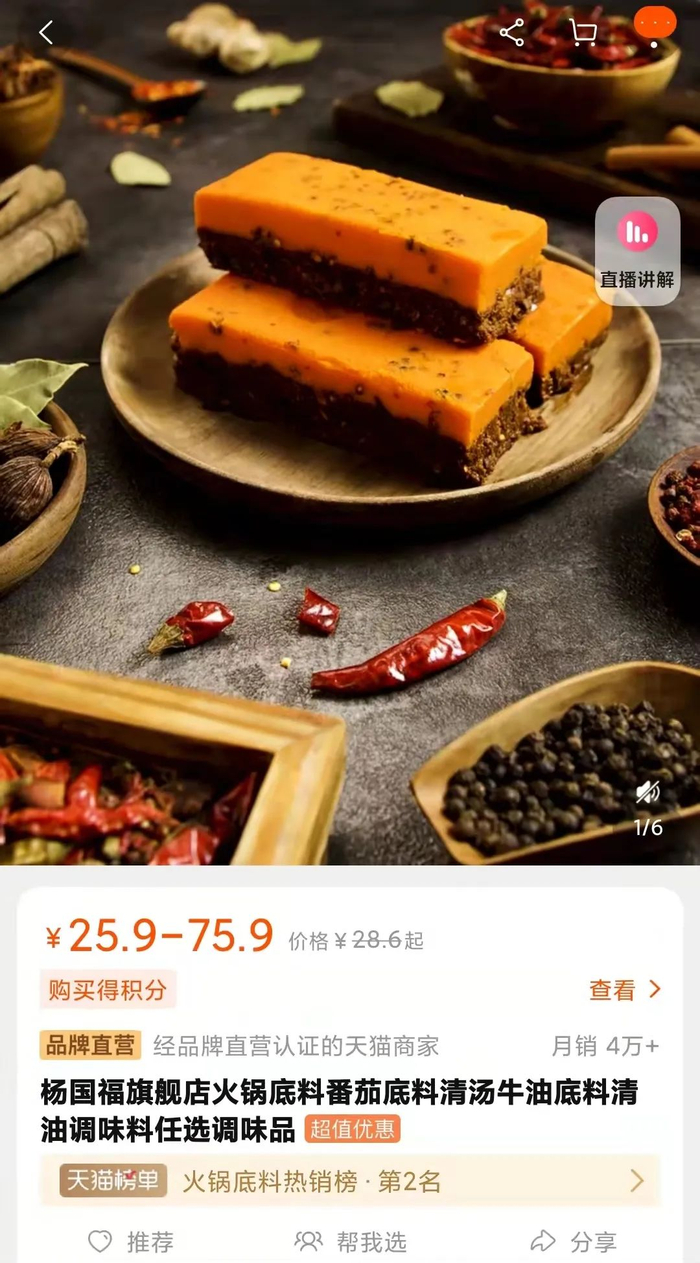The image size is (700, 1263).
Task: Open 火锅底料热销榜 ranking list
Action: [x=350, y=1181]
